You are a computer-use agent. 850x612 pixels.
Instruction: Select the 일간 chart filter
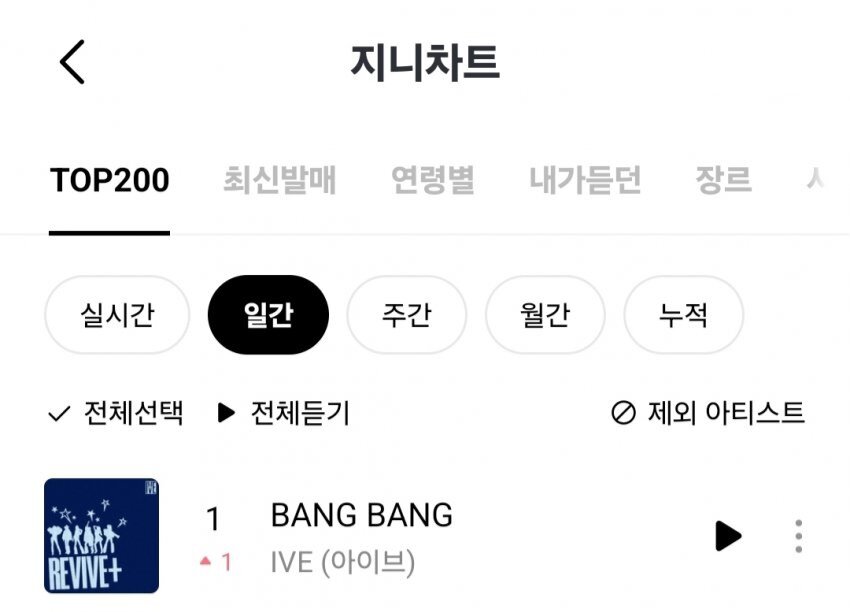pos(268,315)
